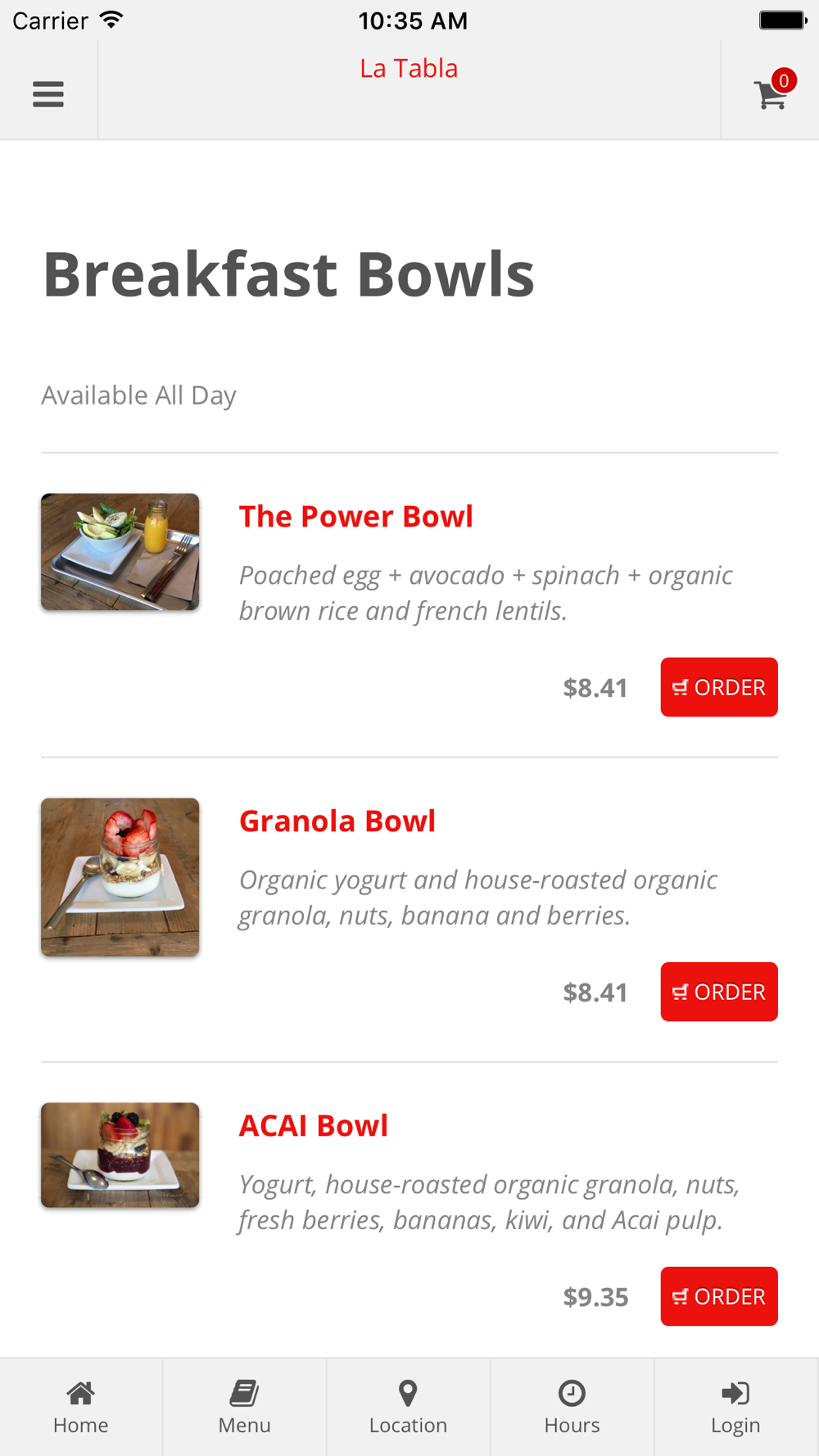View The Power Bowl photo
The height and width of the screenshot is (1456, 819).
coord(120,552)
